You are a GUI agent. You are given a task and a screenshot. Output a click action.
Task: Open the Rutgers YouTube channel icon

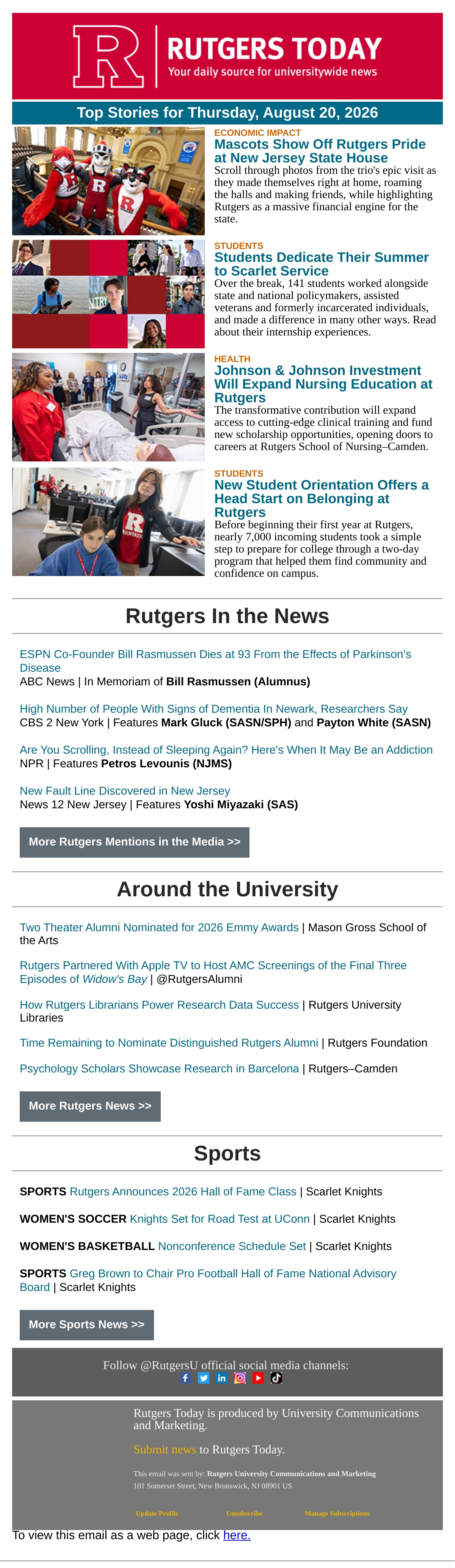[258, 1378]
